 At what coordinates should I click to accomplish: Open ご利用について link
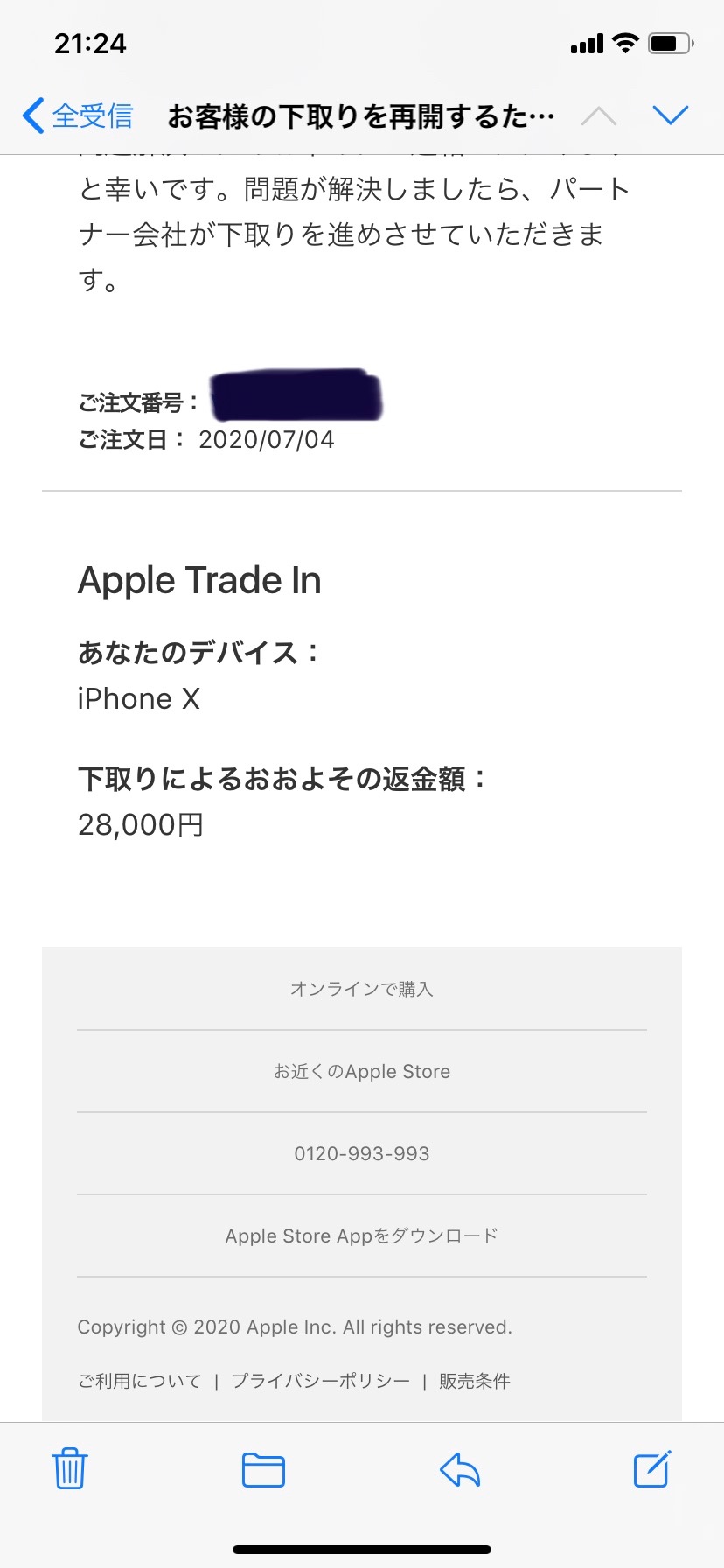pyautogui.click(x=140, y=1381)
